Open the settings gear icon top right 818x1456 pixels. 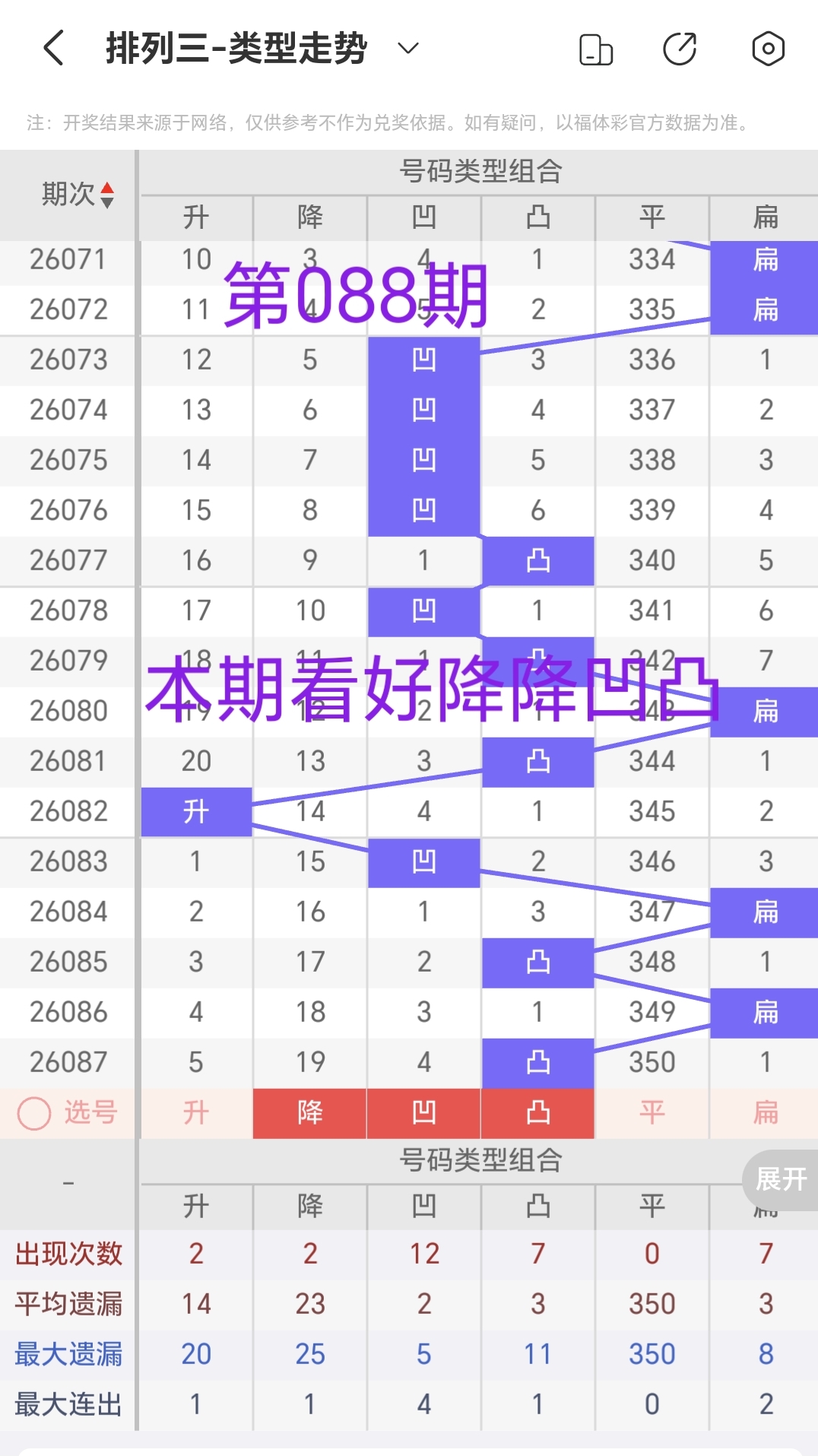point(768,48)
